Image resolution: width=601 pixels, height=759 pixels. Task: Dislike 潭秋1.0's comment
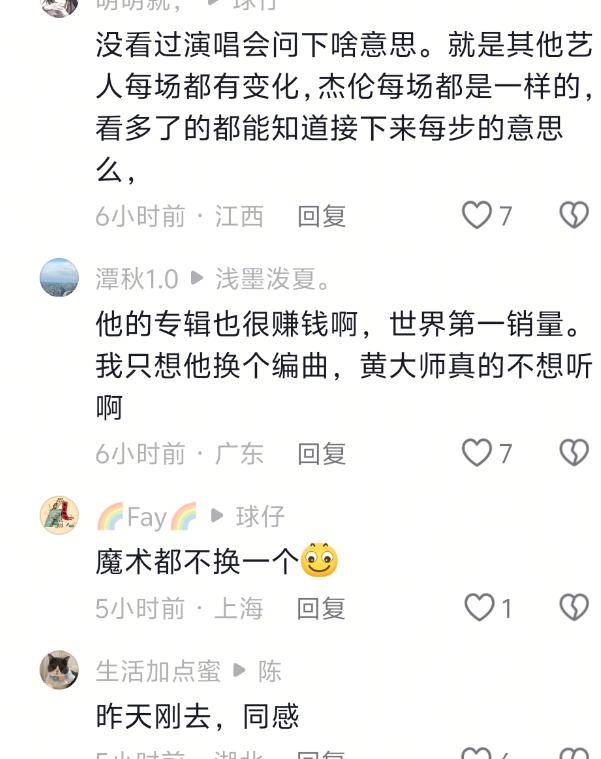click(x=573, y=453)
